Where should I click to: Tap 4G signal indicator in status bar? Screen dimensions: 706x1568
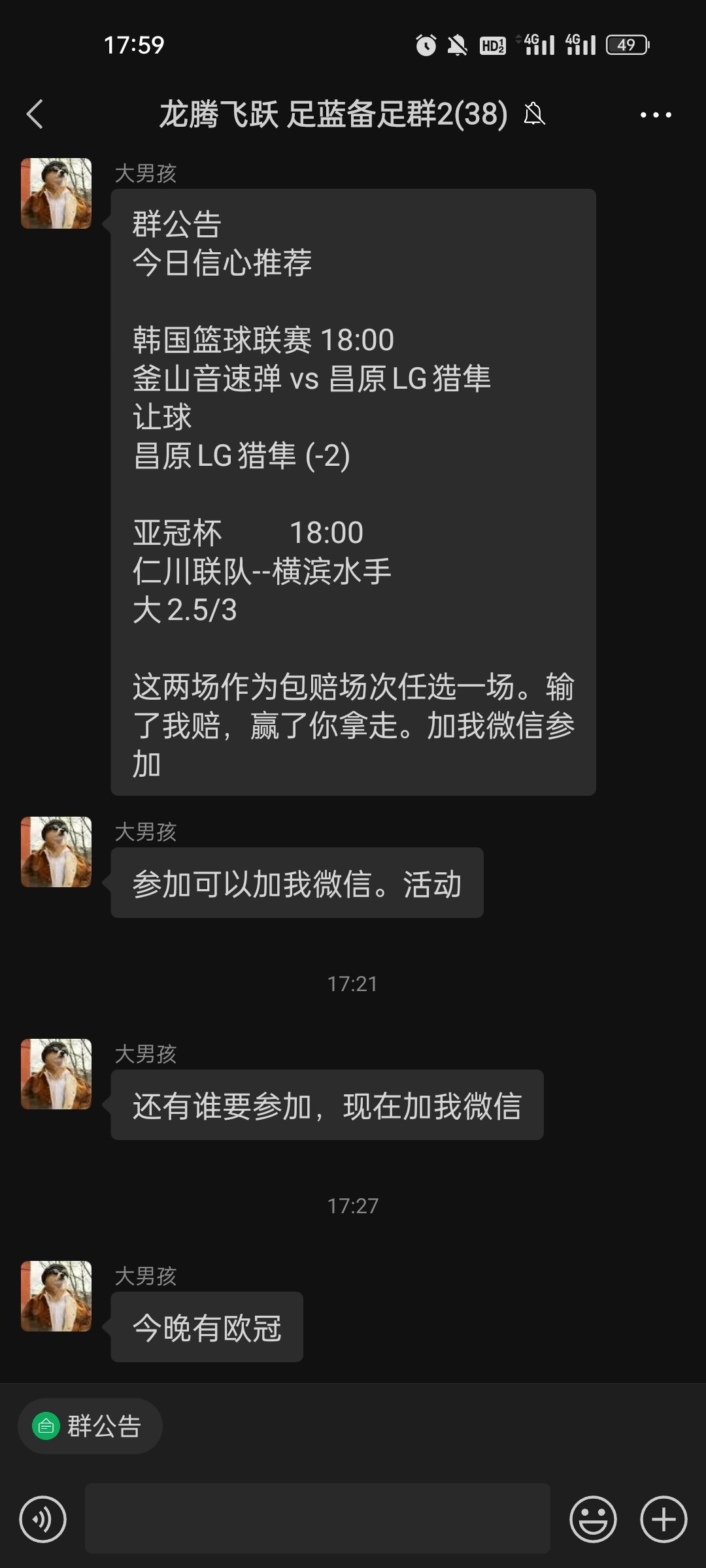[x=537, y=44]
